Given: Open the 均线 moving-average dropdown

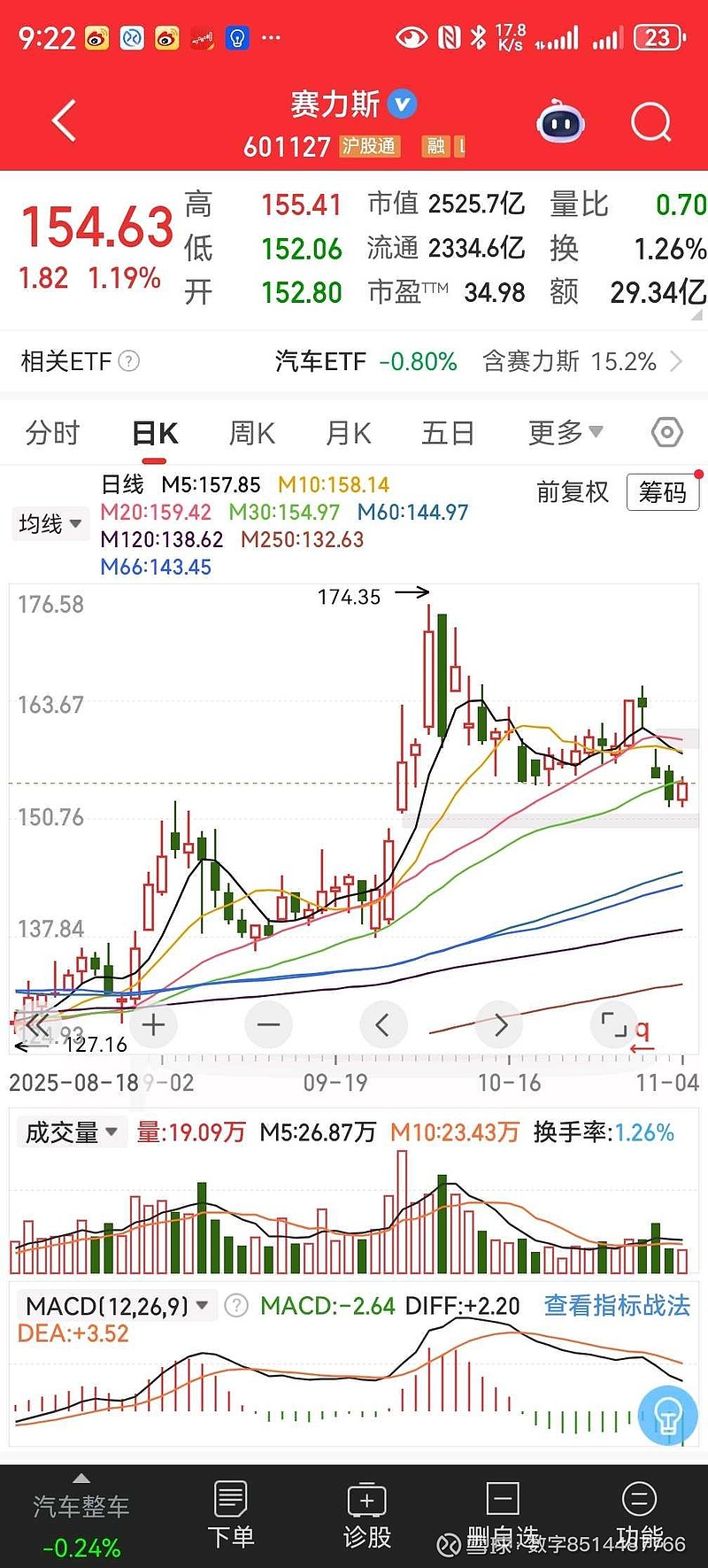Looking at the screenshot, I should [x=50, y=523].
